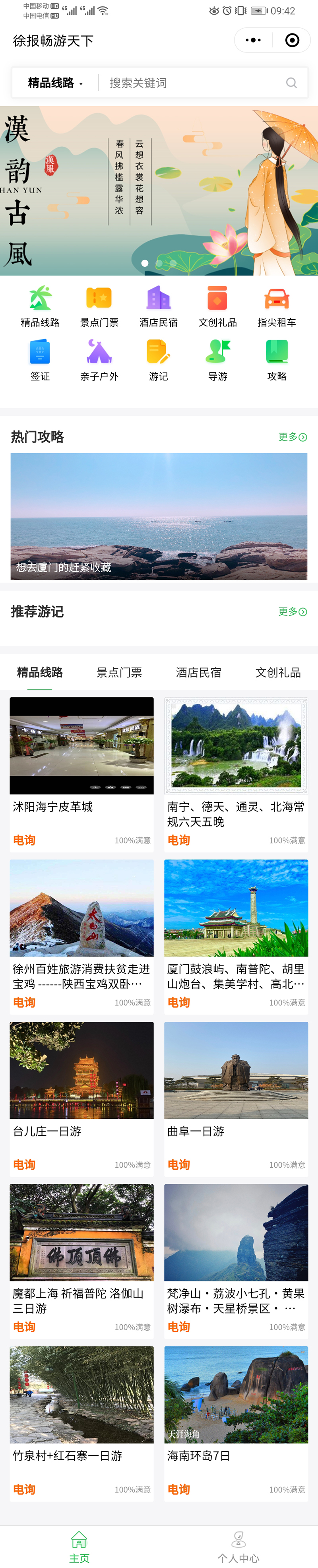
Task: Open the 想去厦门的赶紧收藏 guide card
Action: coord(159,516)
